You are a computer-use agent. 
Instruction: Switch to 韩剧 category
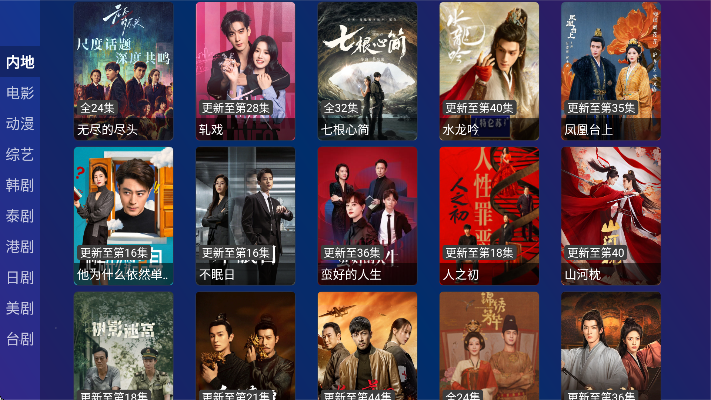click(20, 185)
